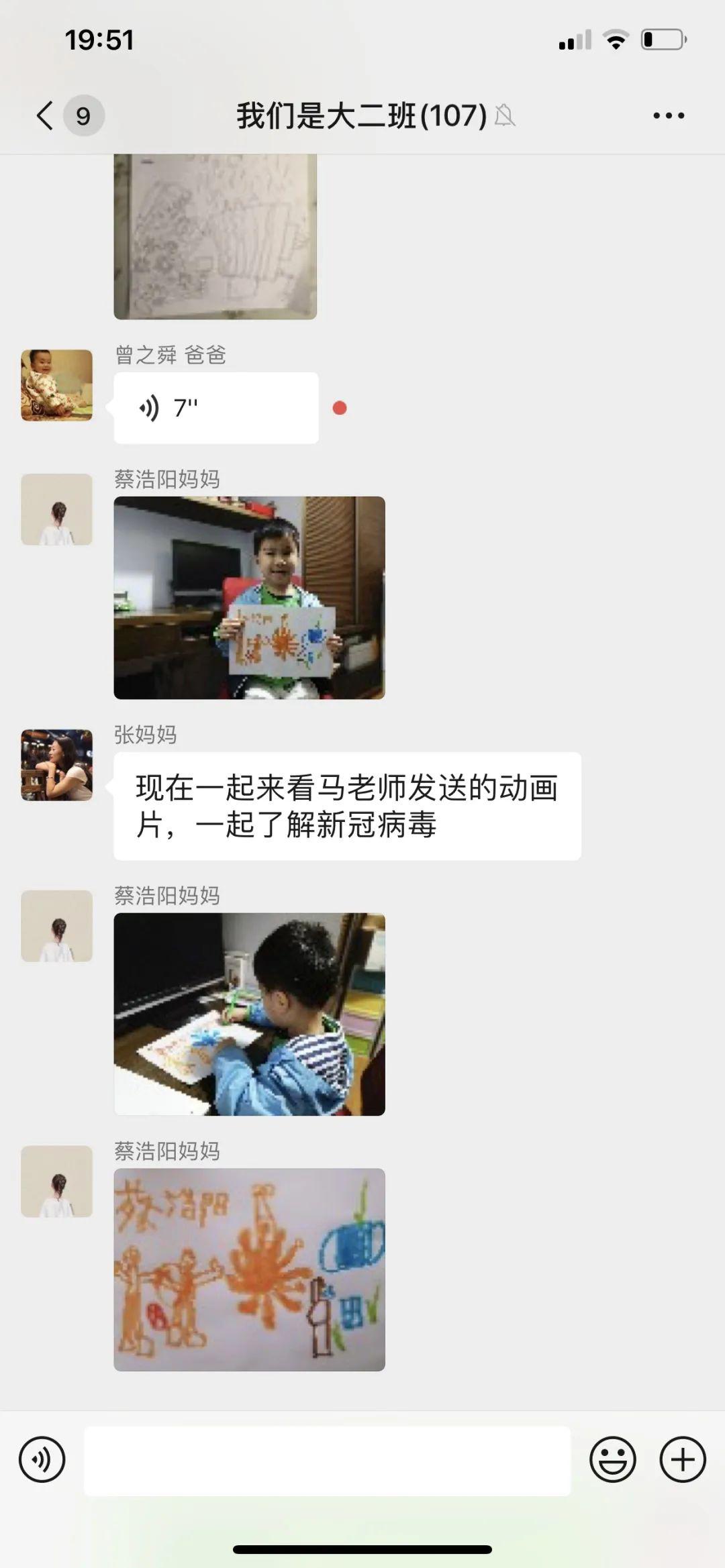View the orange virus drawing image

pyautogui.click(x=249, y=1269)
